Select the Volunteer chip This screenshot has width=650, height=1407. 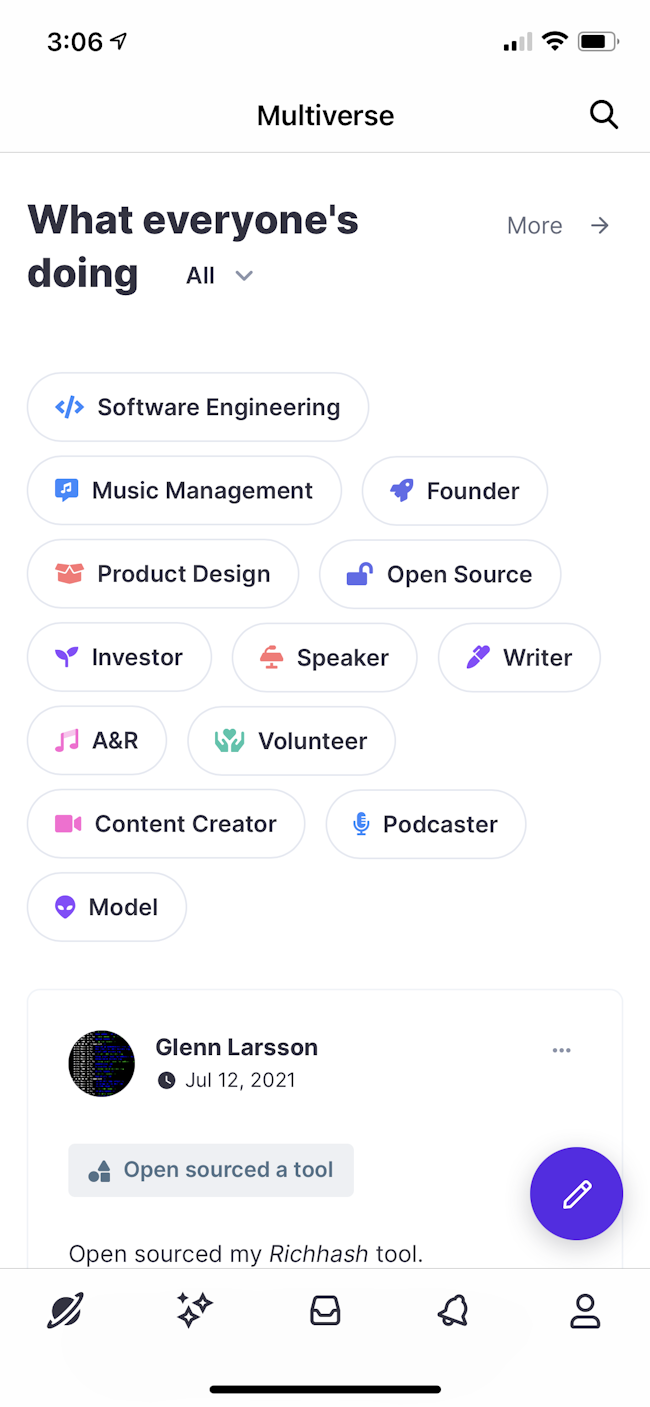(292, 741)
